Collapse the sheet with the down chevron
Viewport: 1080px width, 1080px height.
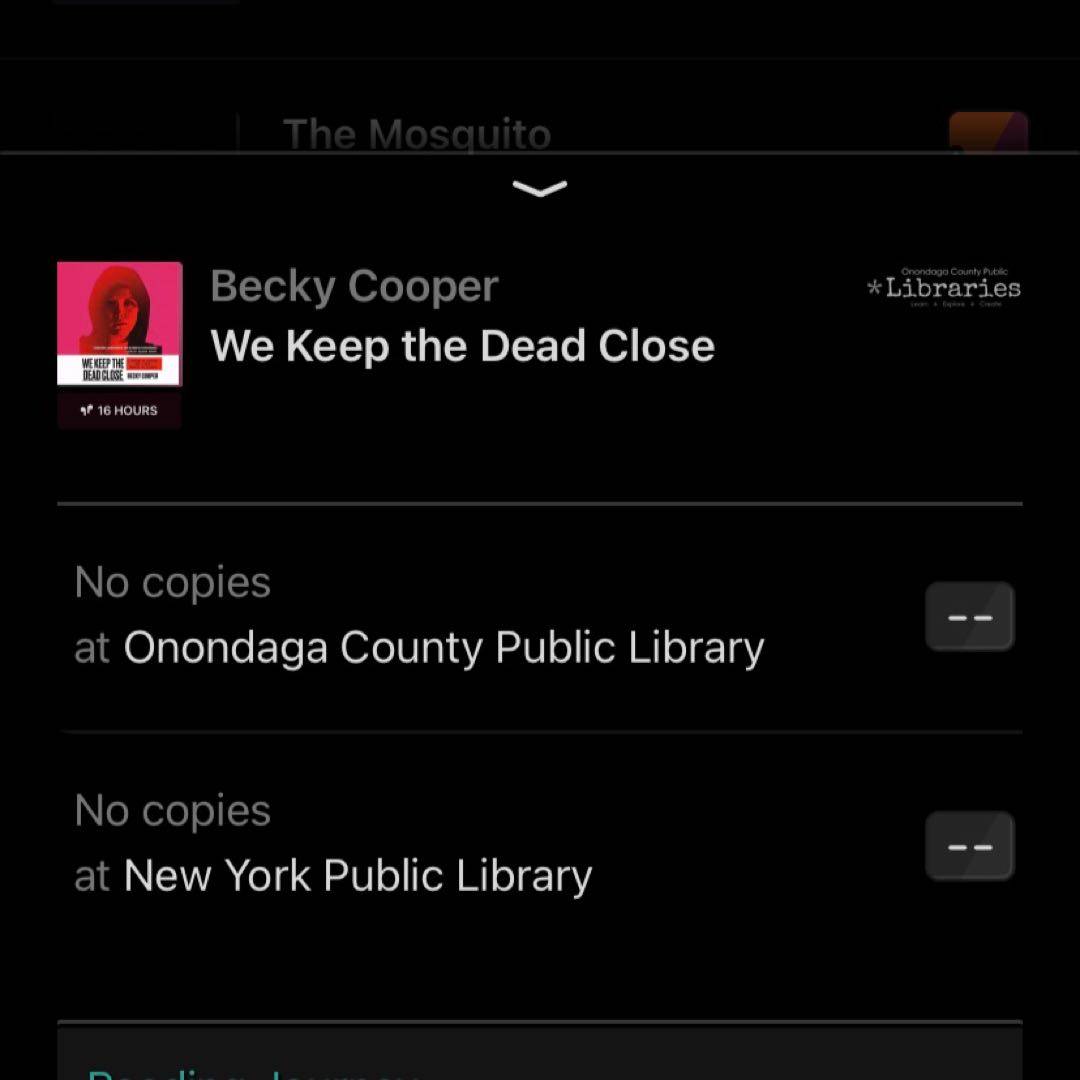pyautogui.click(x=539, y=188)
